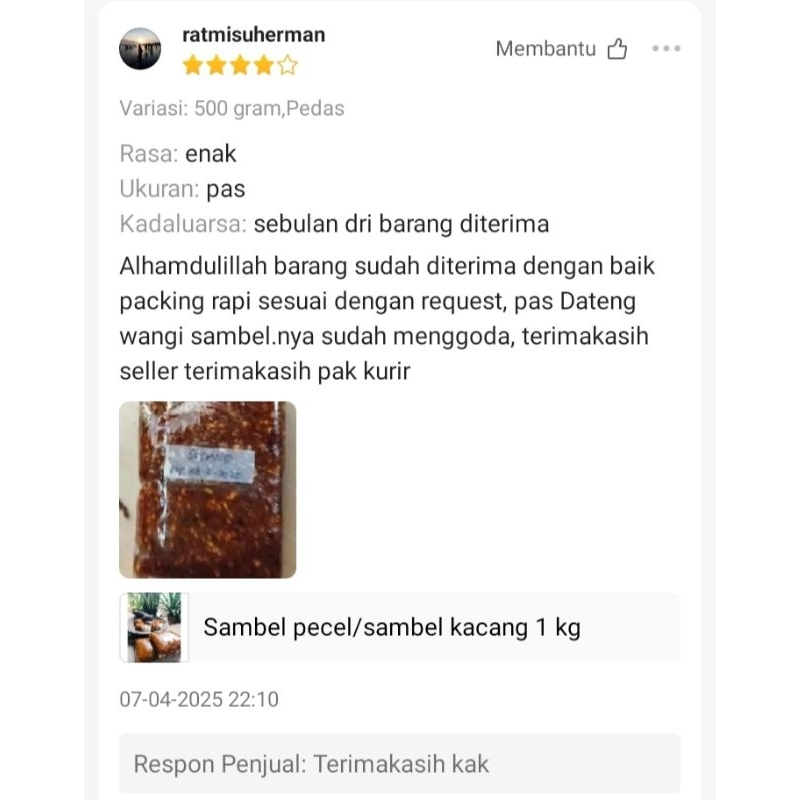Open ratmisuherman's profile picture
The height and width of the screenshot is (800, 800).
click(140, 48)
